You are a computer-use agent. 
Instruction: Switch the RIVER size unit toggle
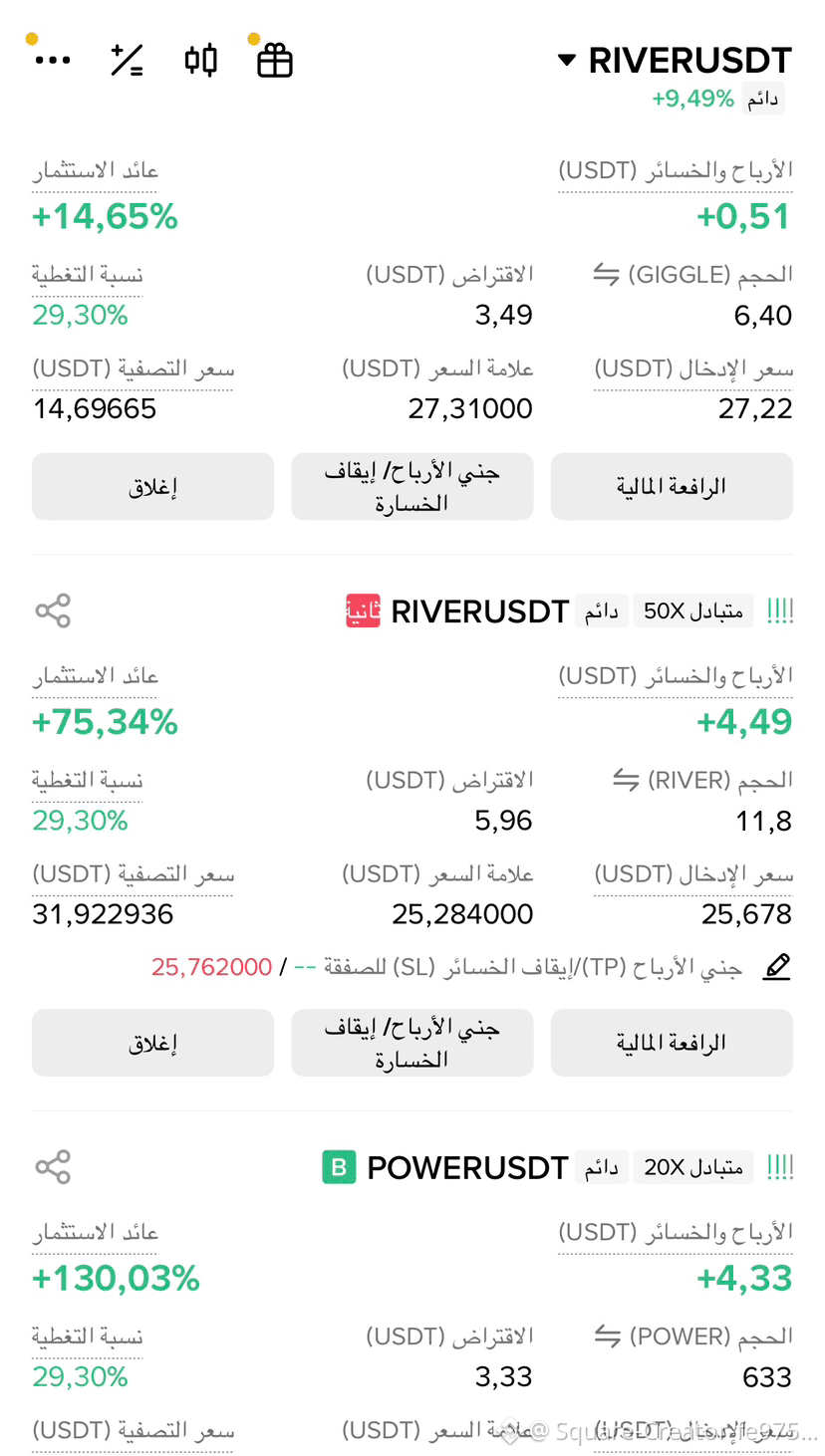point(626,780)
